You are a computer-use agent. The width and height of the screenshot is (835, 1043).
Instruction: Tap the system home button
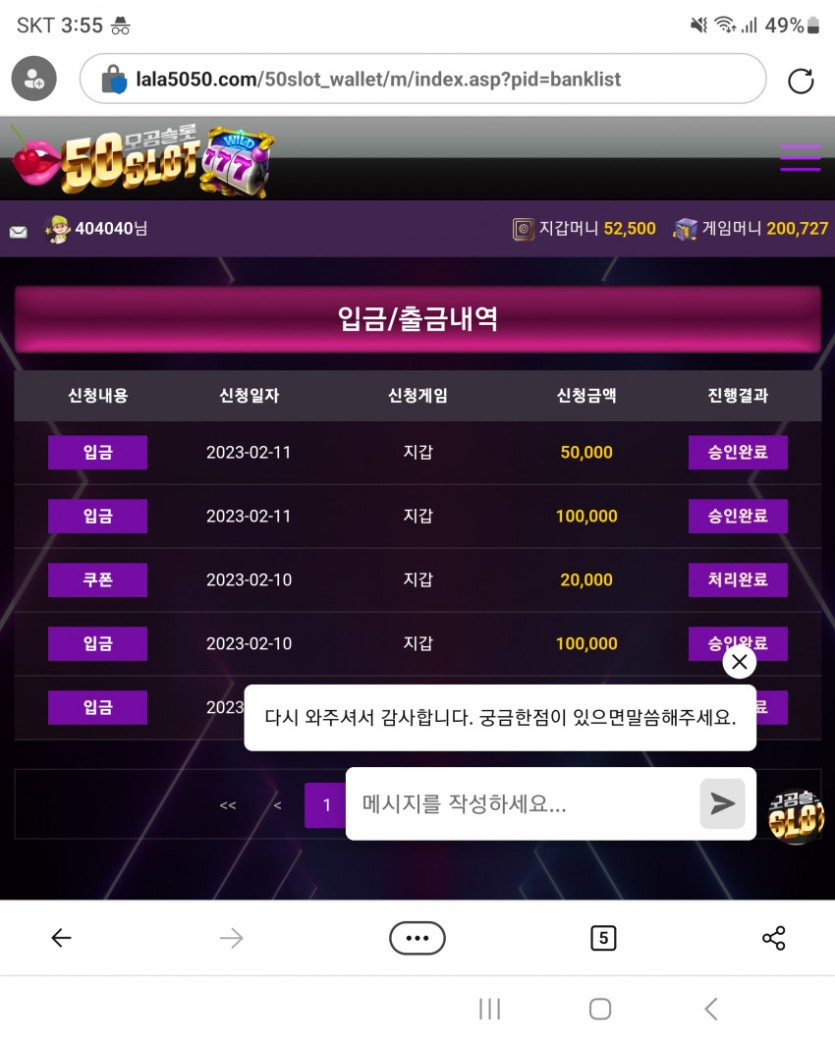point(599,1009)
